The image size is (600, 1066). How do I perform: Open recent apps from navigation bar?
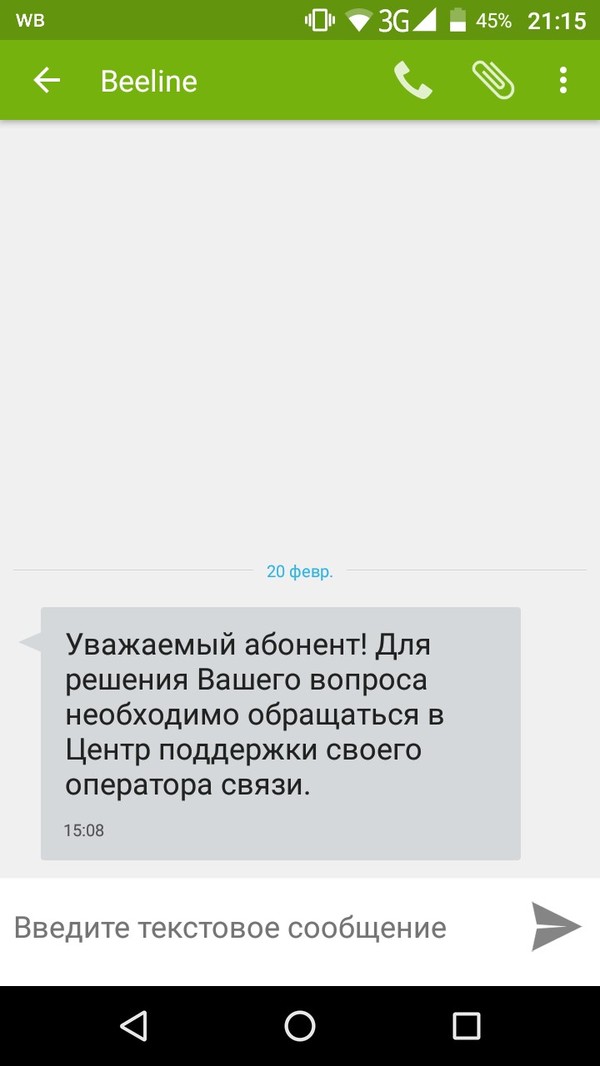[x=466, y=1025]
